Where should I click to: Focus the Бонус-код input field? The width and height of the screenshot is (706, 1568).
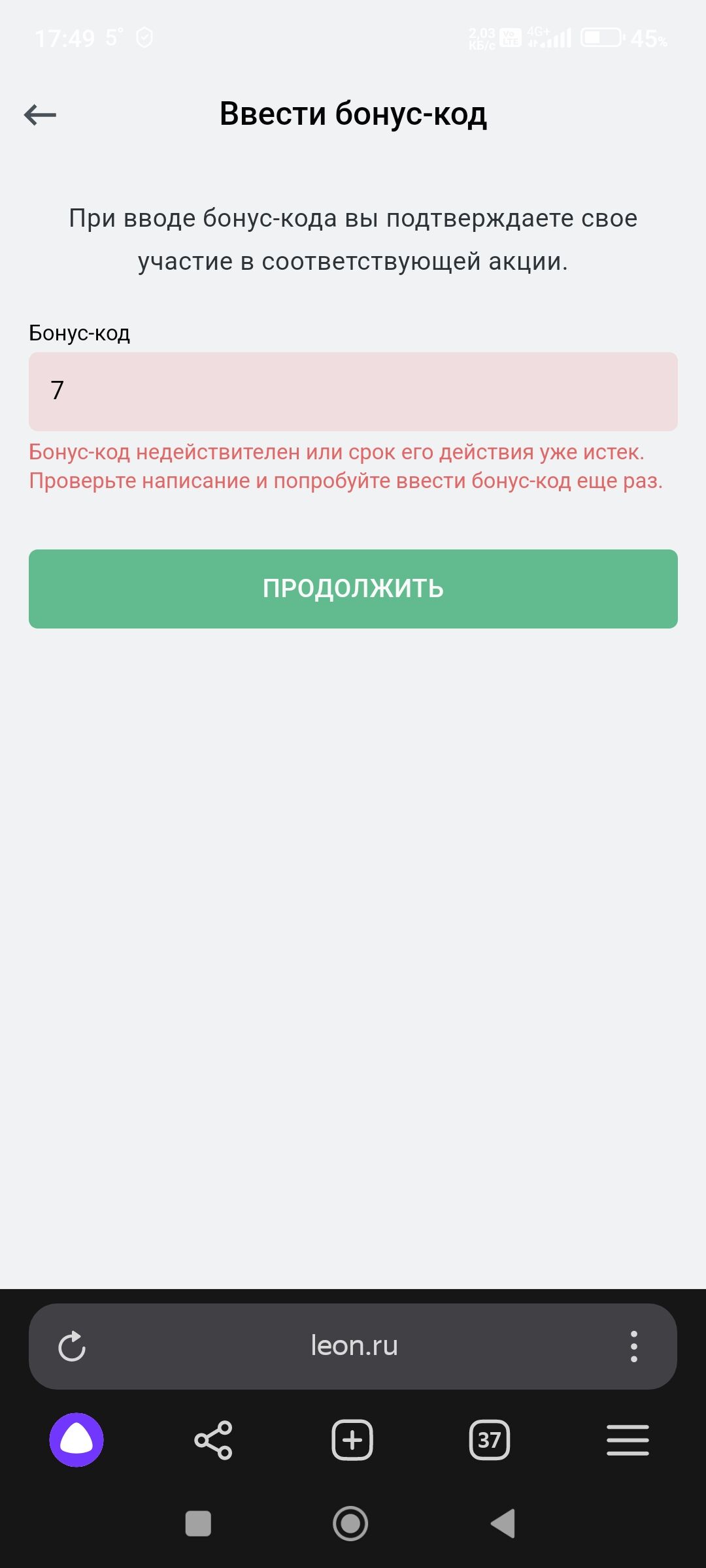353,391
